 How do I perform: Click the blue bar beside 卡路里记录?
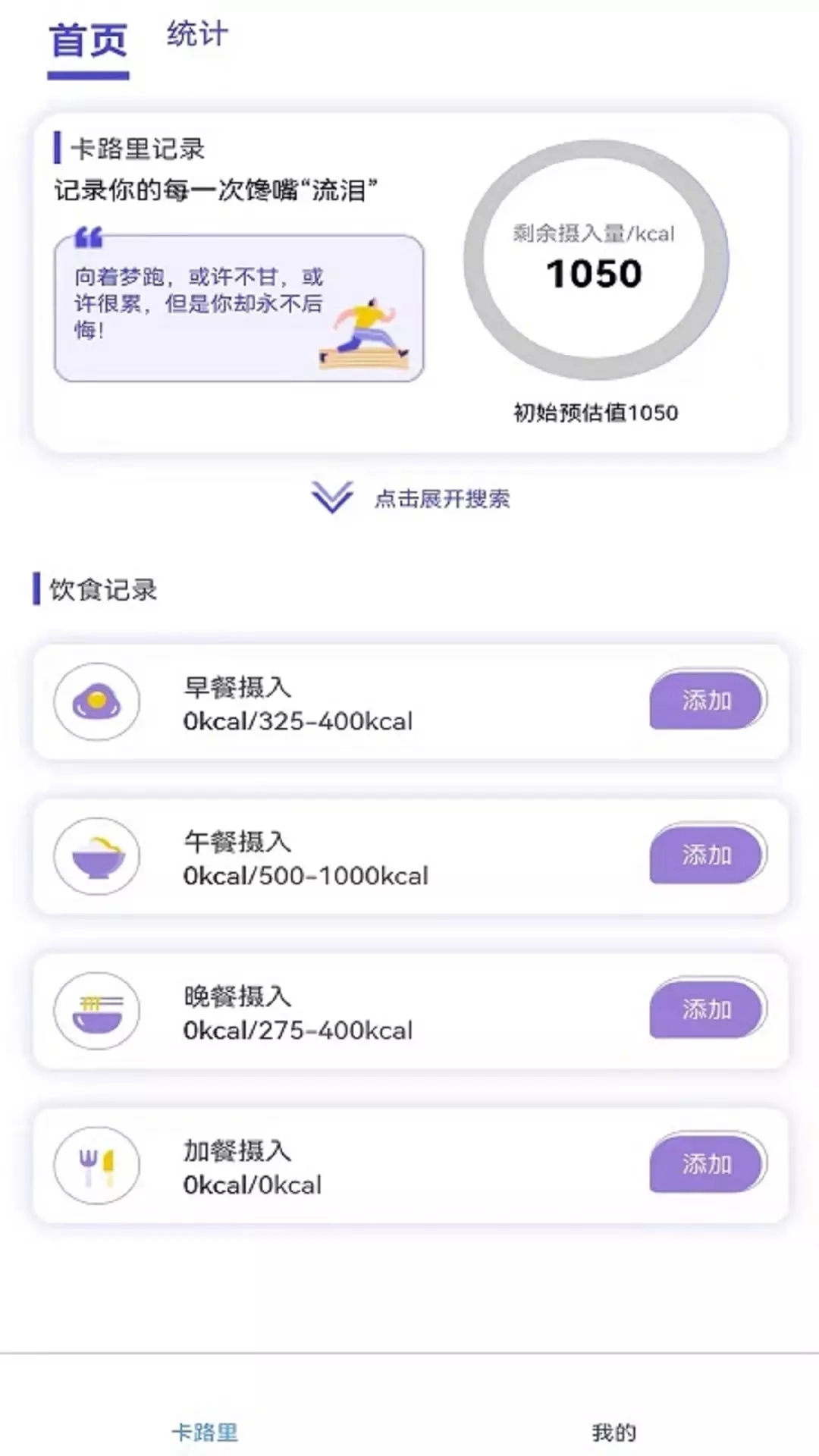(57, 149)
